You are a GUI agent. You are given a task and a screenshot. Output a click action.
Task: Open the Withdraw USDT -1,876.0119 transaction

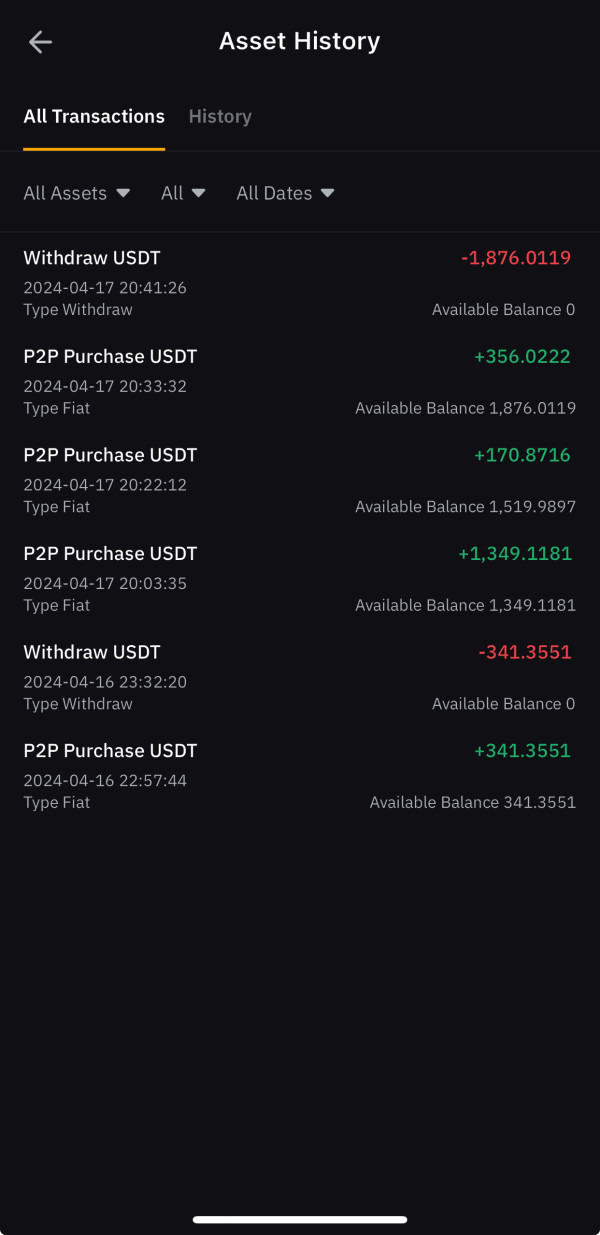tap(300, 283)
